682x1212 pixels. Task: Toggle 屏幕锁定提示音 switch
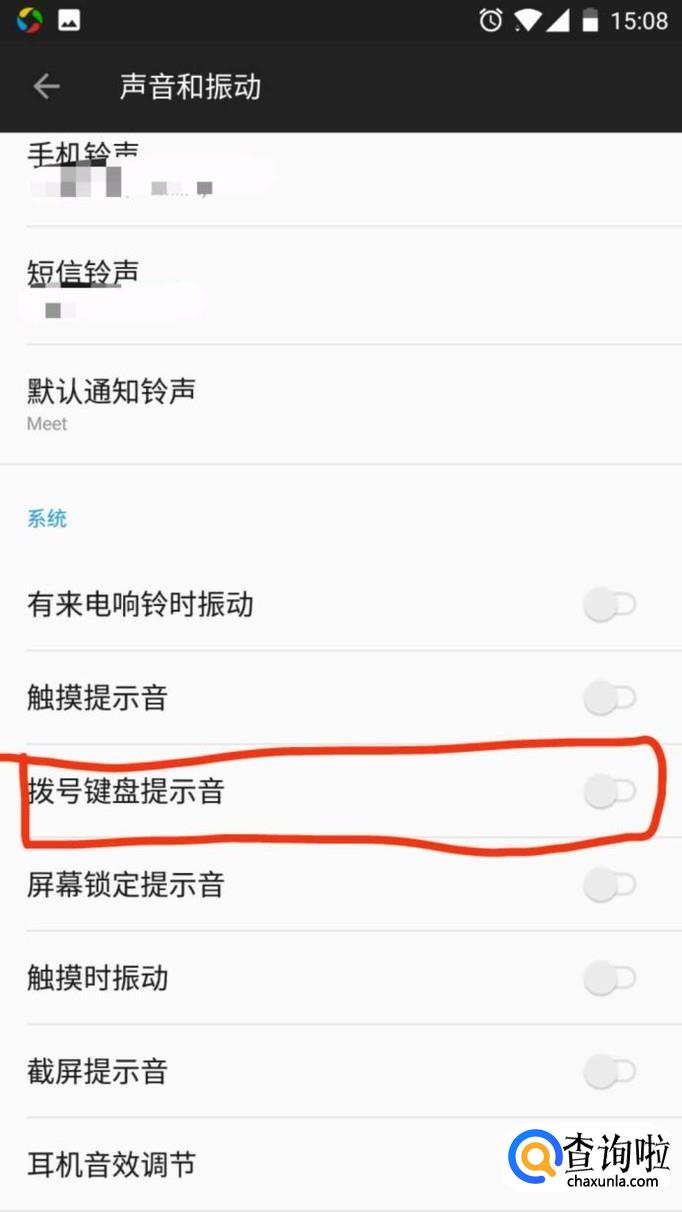click(x=610, y=885)
